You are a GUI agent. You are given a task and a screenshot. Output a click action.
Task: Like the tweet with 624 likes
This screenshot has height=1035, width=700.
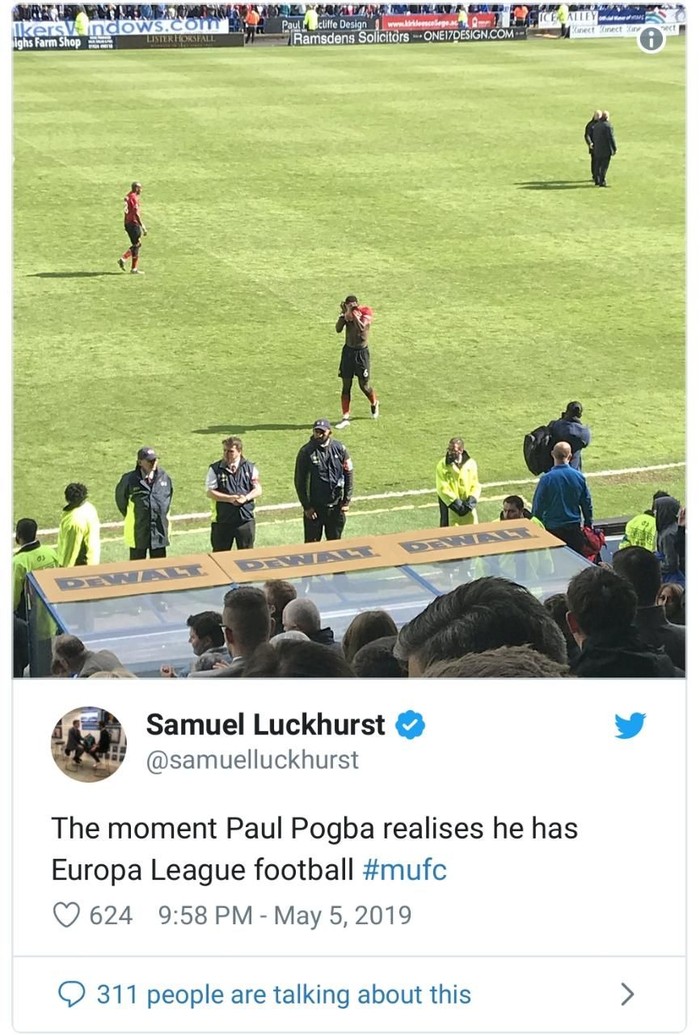(67, 915)
